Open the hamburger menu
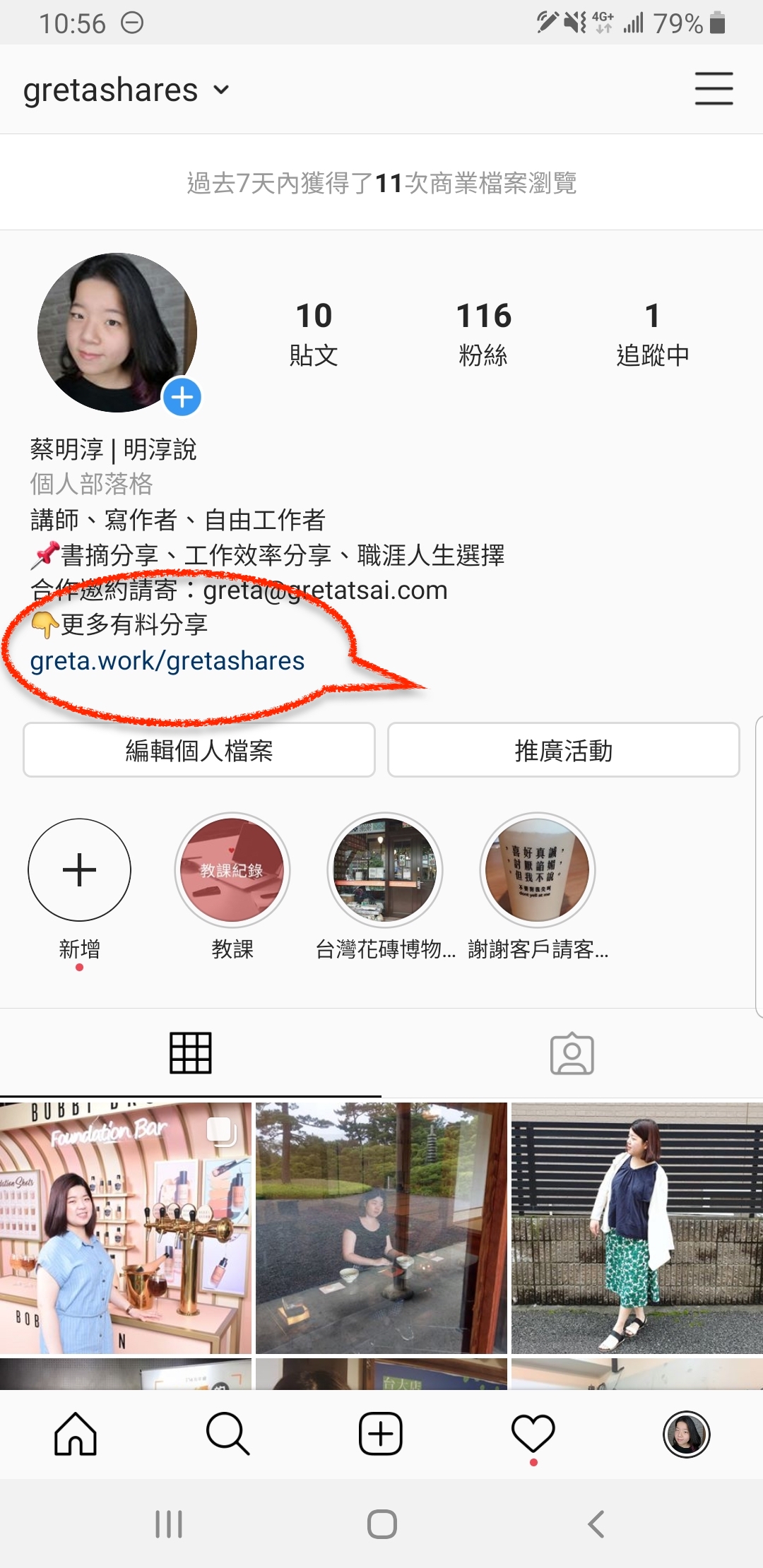 point(714,89)
